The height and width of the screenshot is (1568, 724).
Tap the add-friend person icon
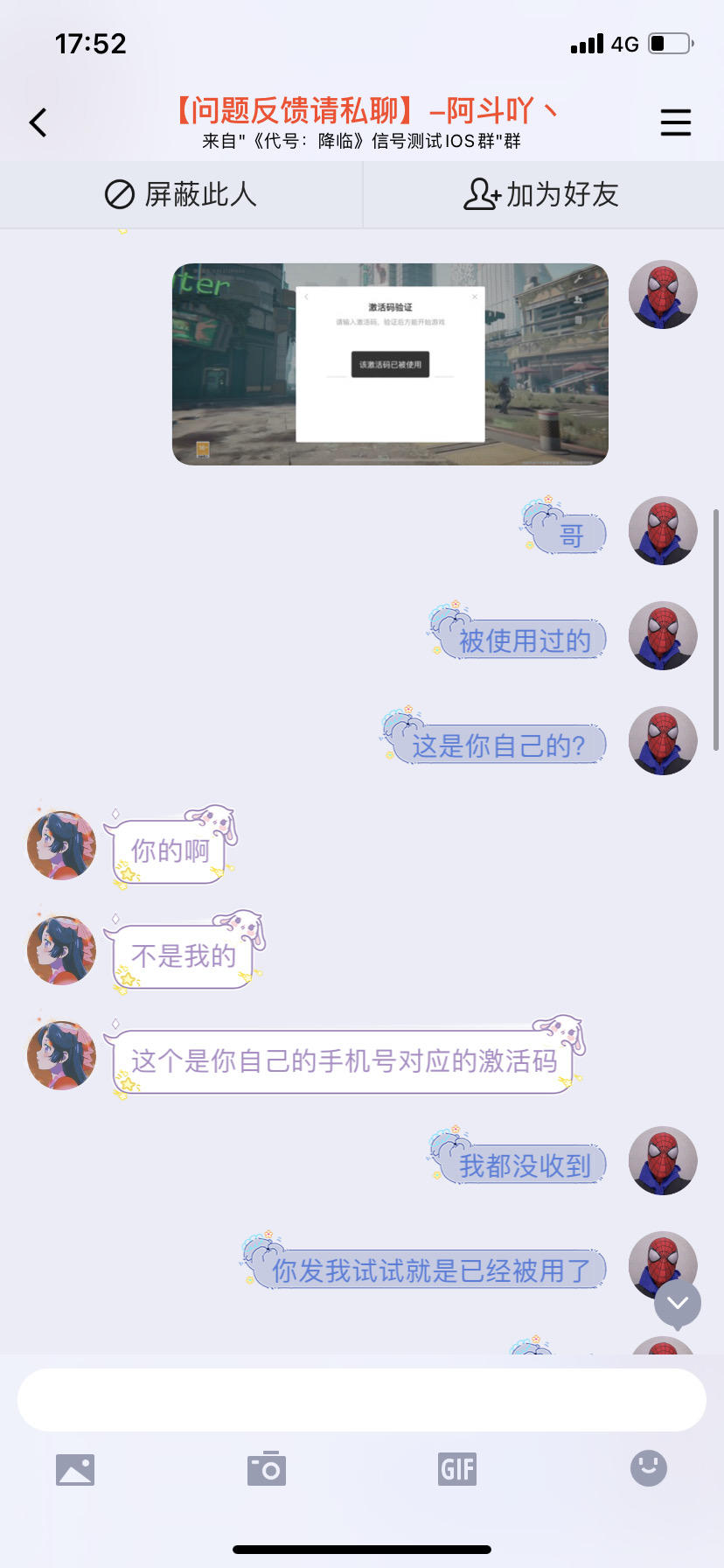(x=482, y=195)
